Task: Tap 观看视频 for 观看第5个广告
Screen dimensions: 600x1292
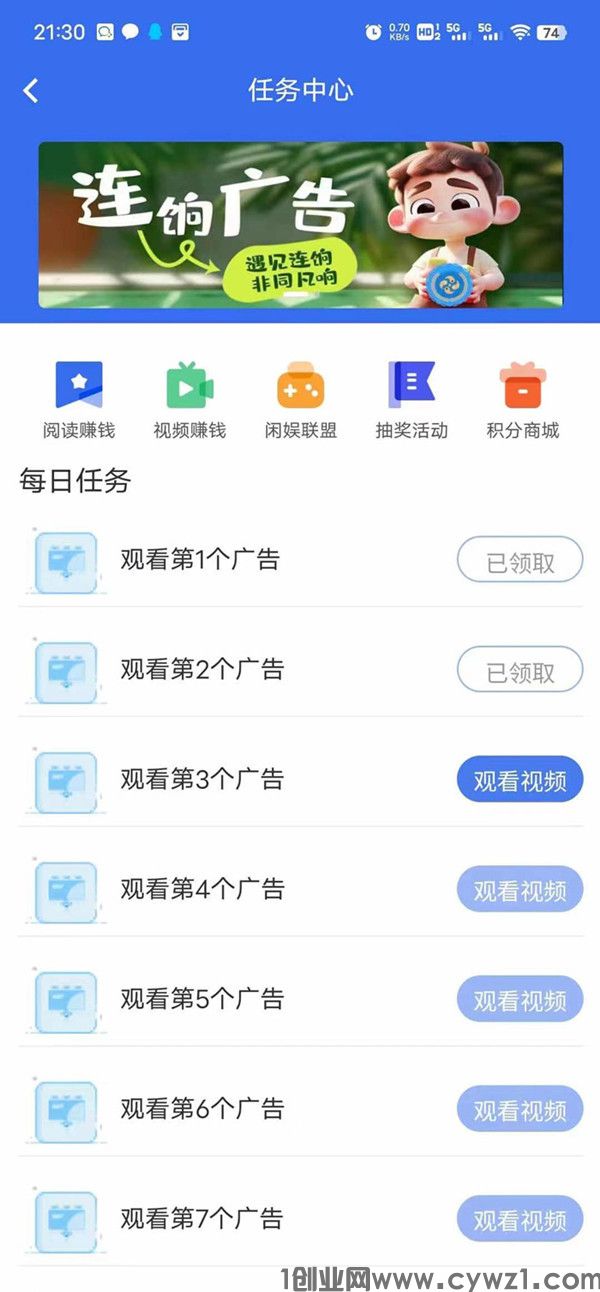Action: (520, 1000)
